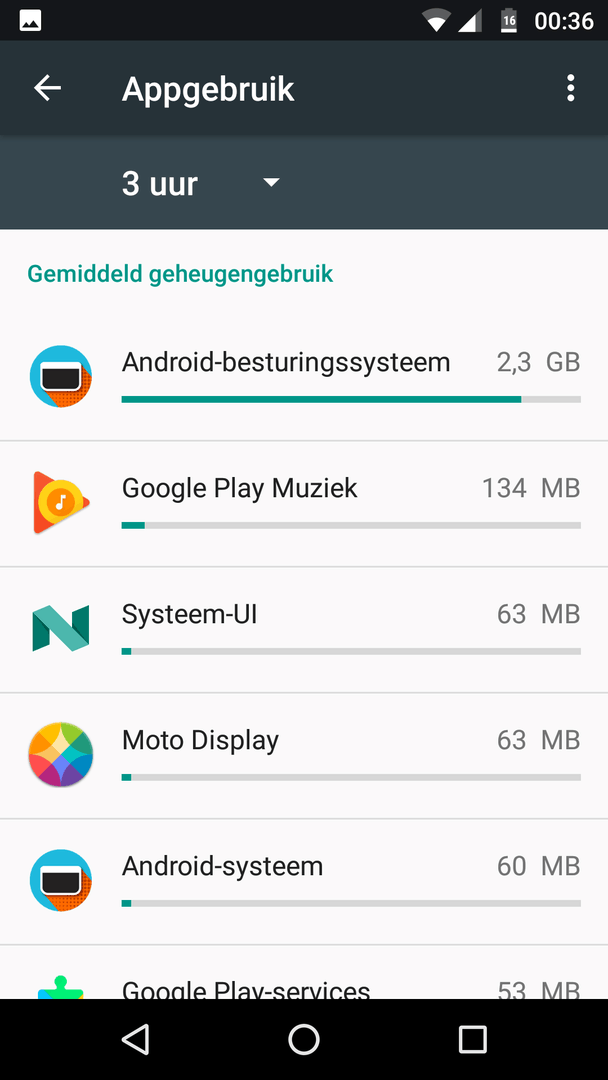Open Android-systeem memory usage
608x1080 pixels.
tap(304, 881)
